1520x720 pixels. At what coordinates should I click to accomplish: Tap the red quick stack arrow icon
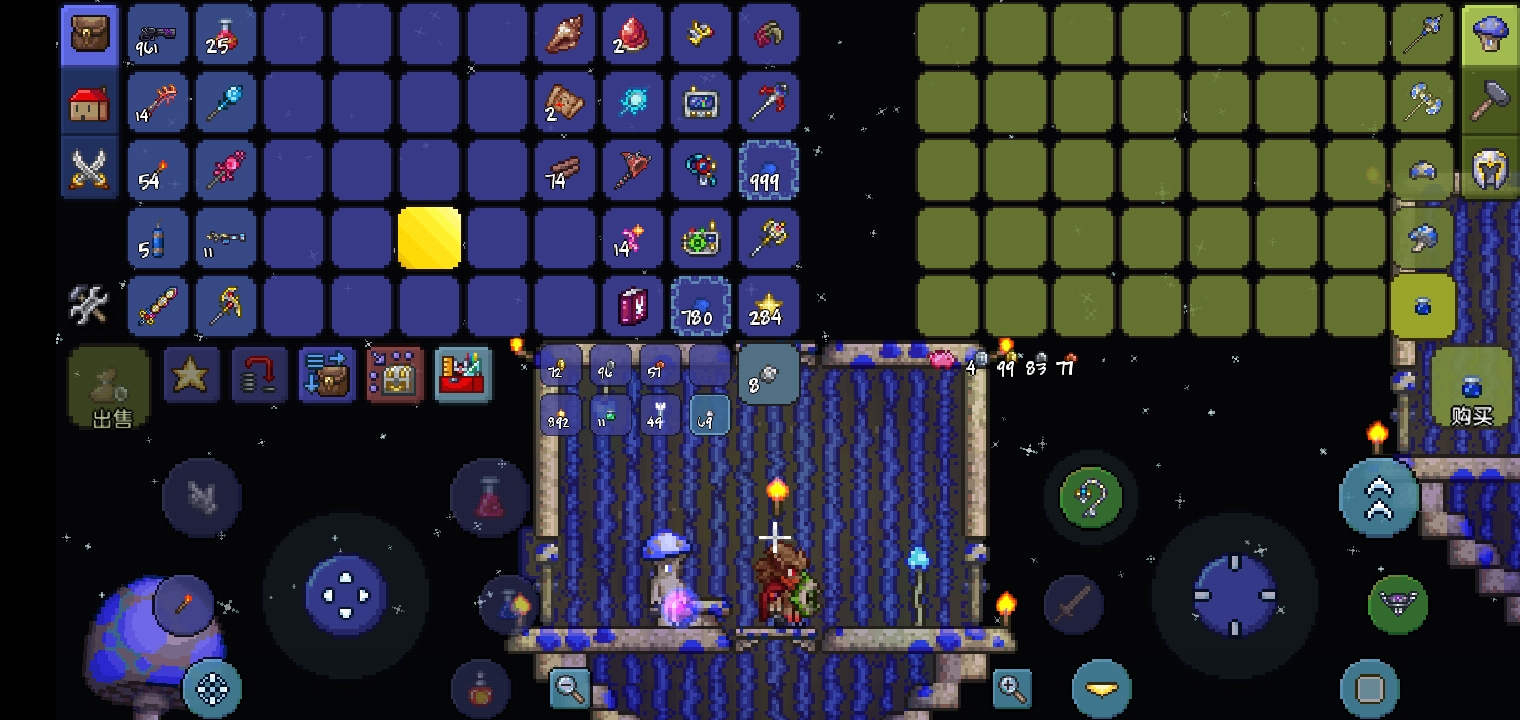(x=259, y=376)
